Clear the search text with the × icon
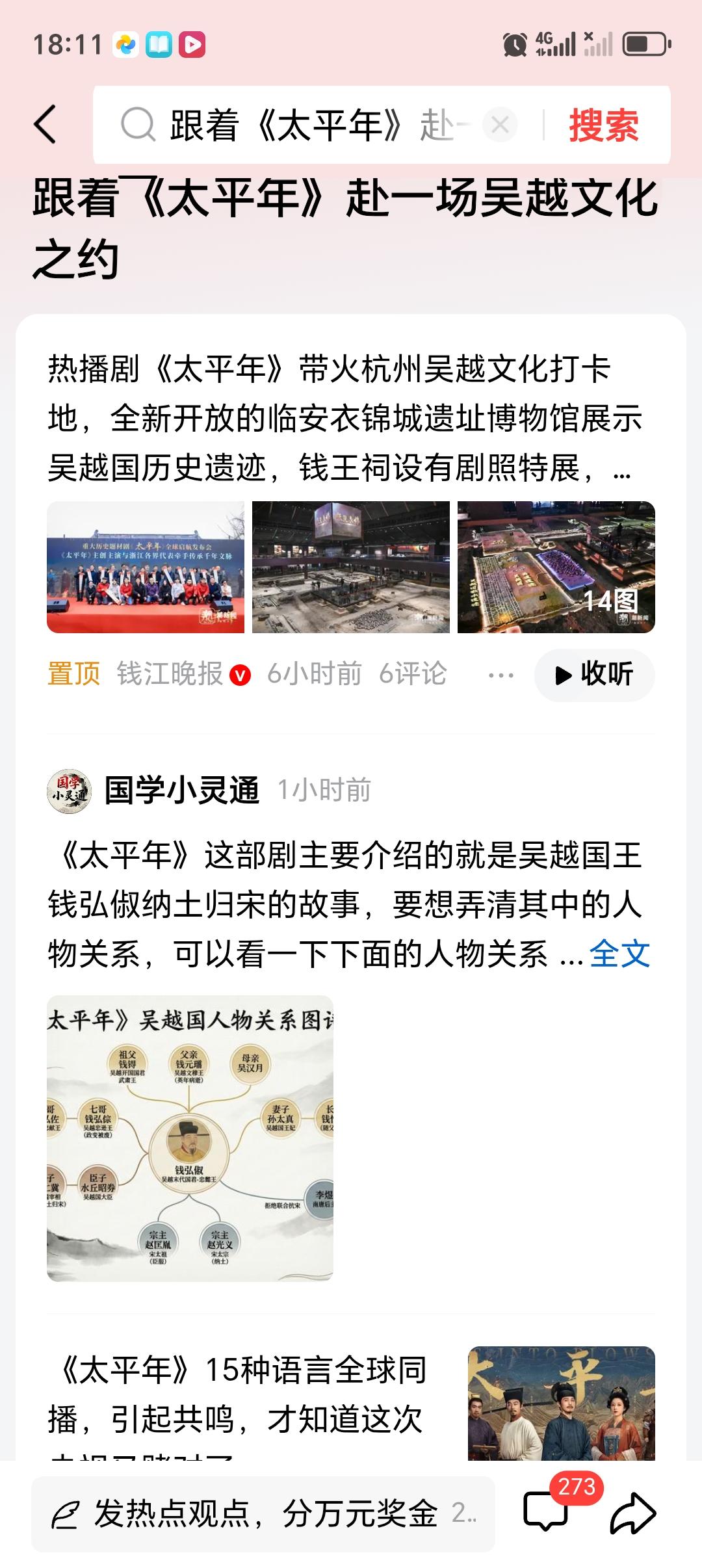The image size is (702, 1568). [x=499, y=125]
